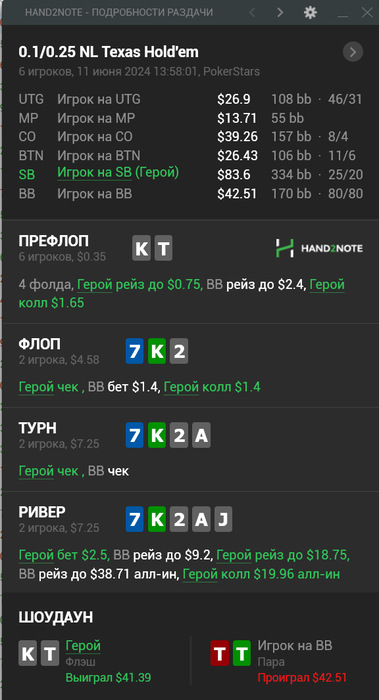Open the Игрок на SB player link
The height and width of the screenshot is (700, 379).
(x=94, y=173)
